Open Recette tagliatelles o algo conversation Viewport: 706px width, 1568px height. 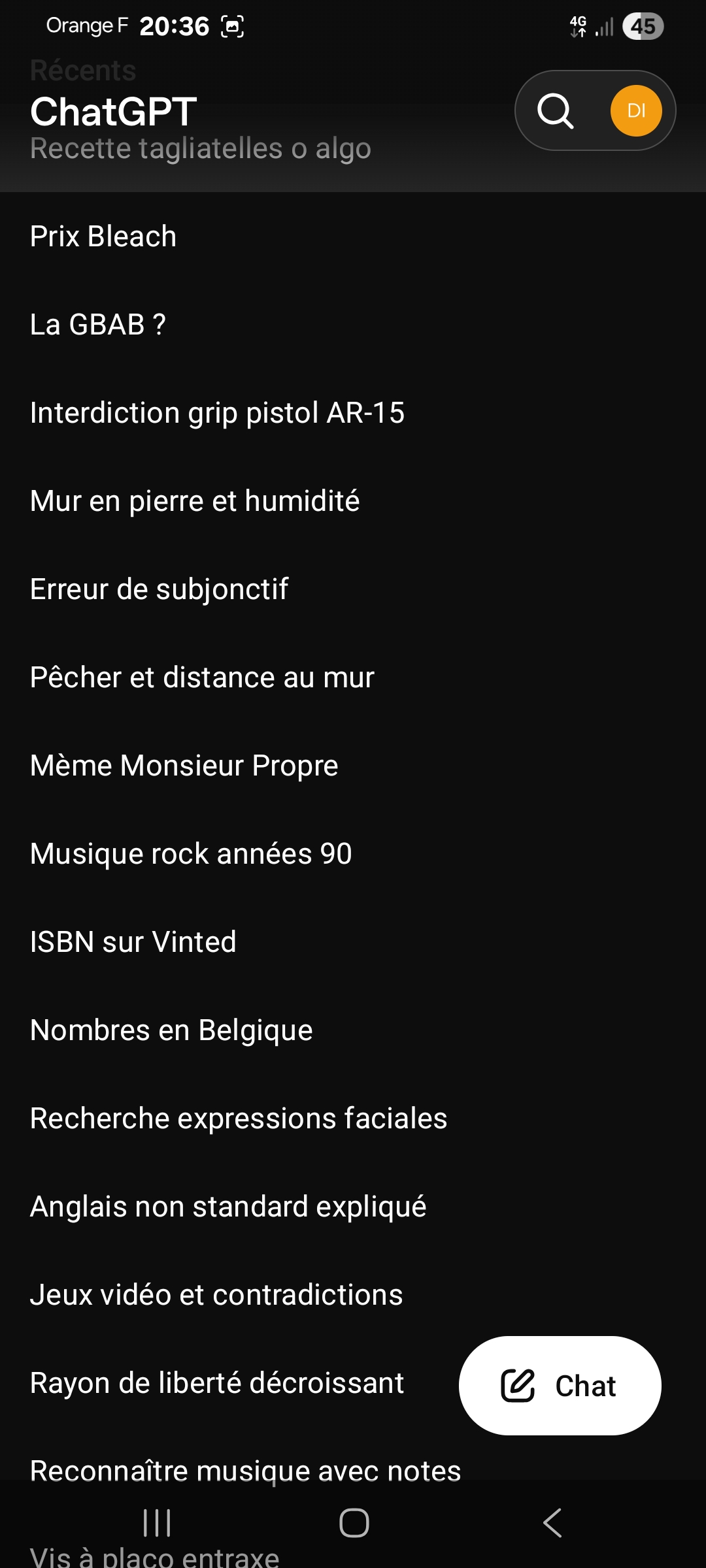point(201,149)
